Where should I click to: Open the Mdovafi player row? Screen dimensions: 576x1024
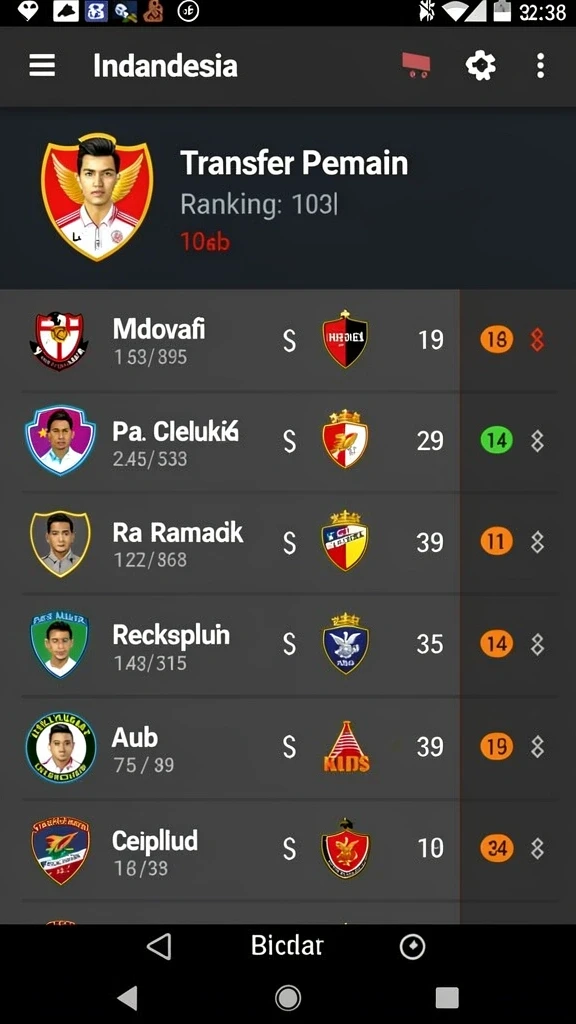(288, 340)
